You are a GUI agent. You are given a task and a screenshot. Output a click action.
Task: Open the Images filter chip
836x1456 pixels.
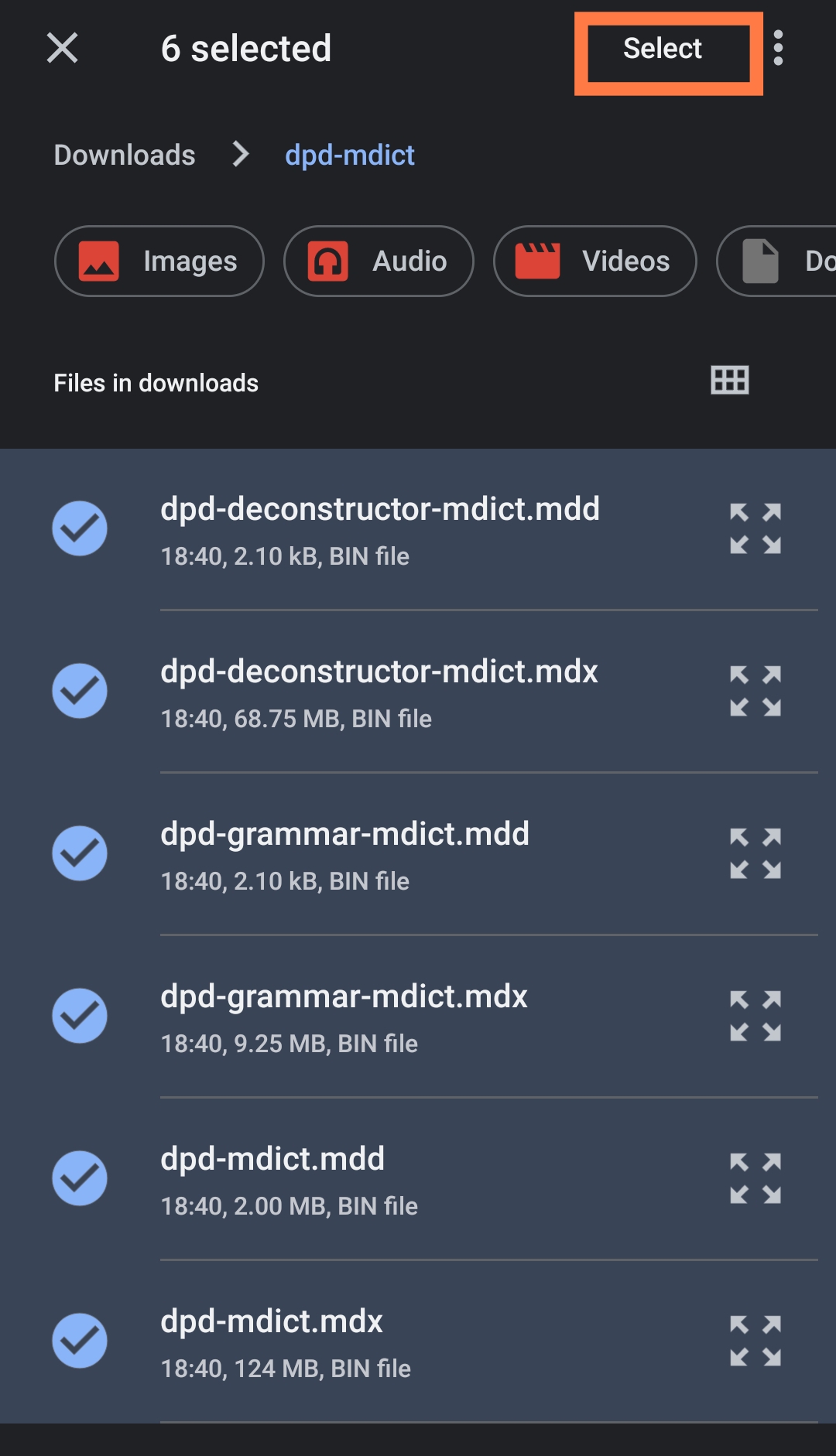(159, 261)
